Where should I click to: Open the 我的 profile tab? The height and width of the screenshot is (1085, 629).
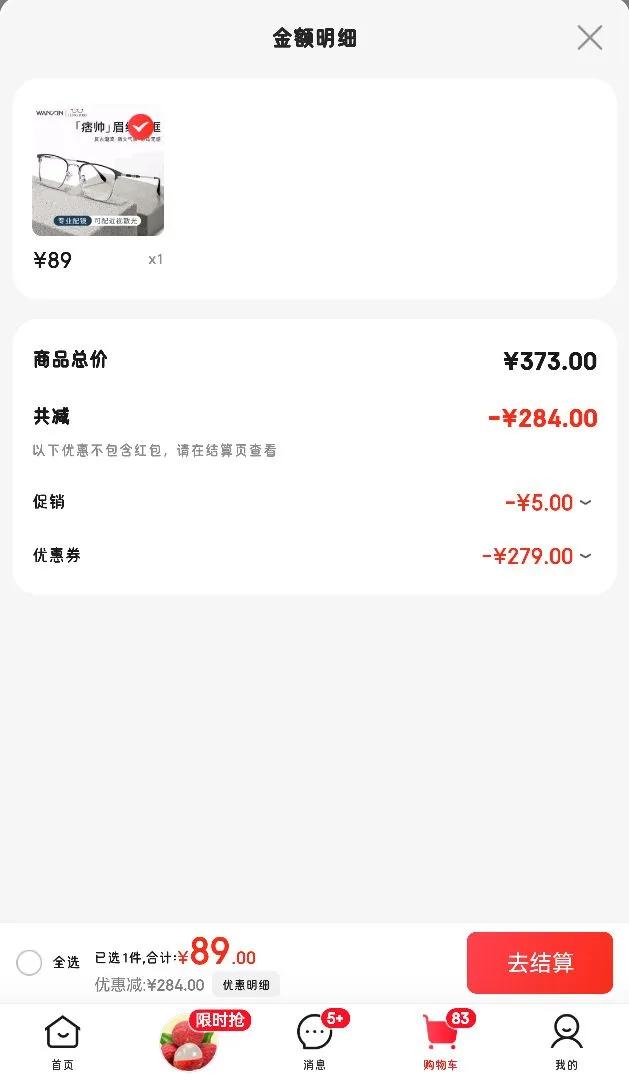coord(566,1040)
